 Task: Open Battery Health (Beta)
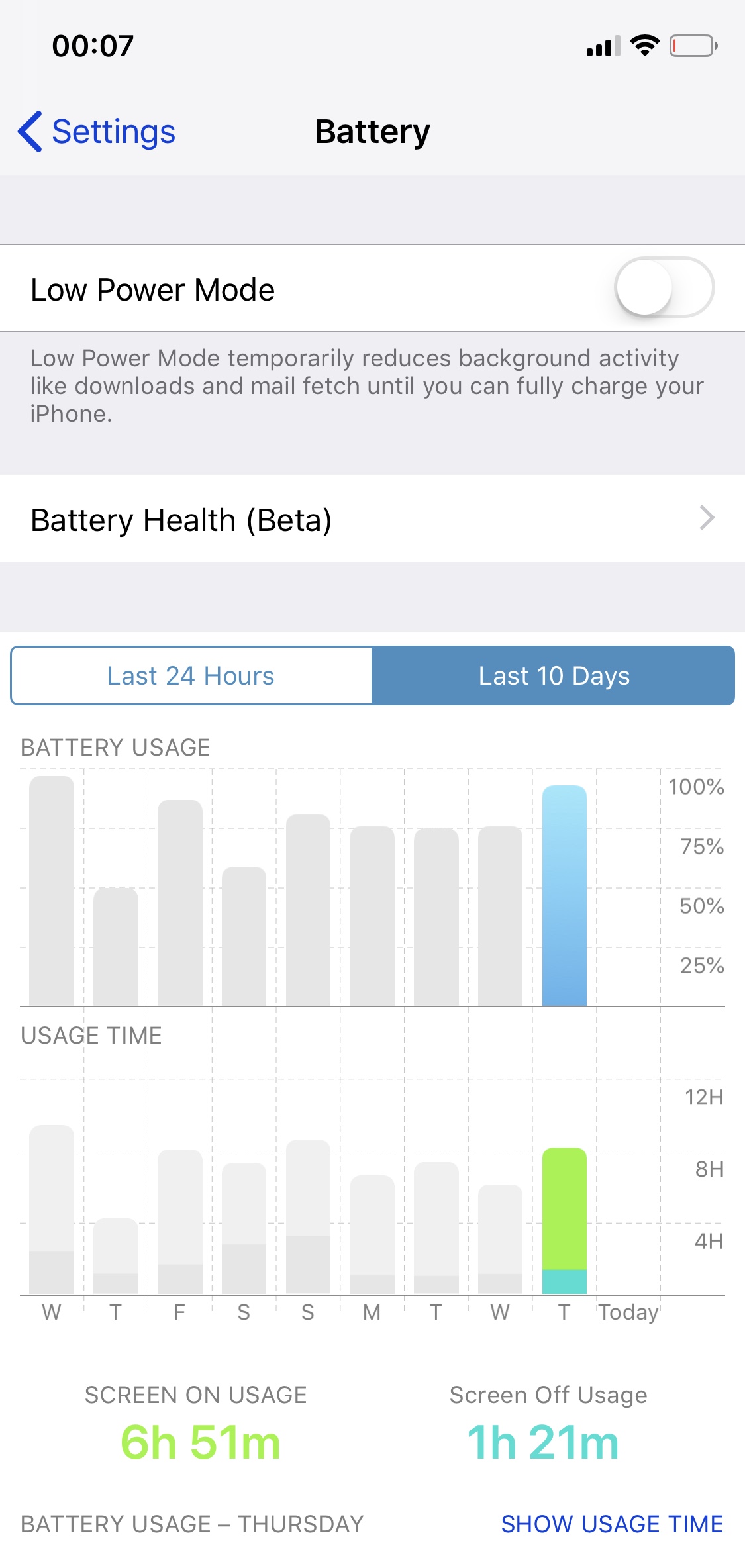click(x=372, y=519)
